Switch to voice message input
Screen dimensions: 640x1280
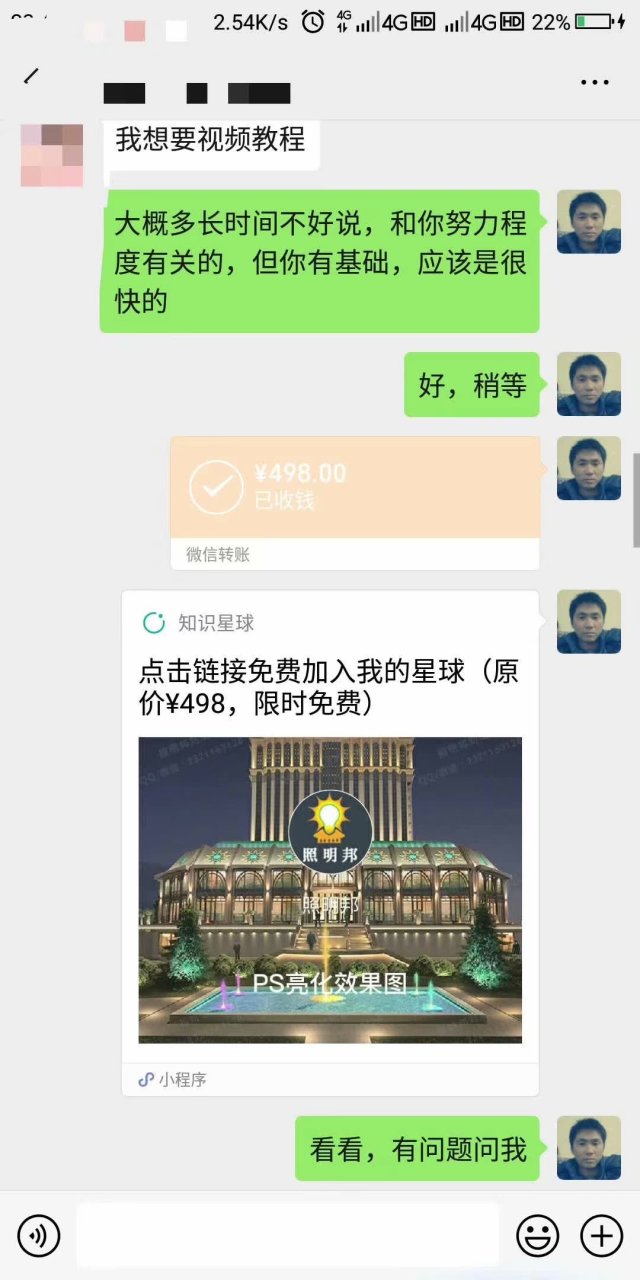(x=39, y=1236)
